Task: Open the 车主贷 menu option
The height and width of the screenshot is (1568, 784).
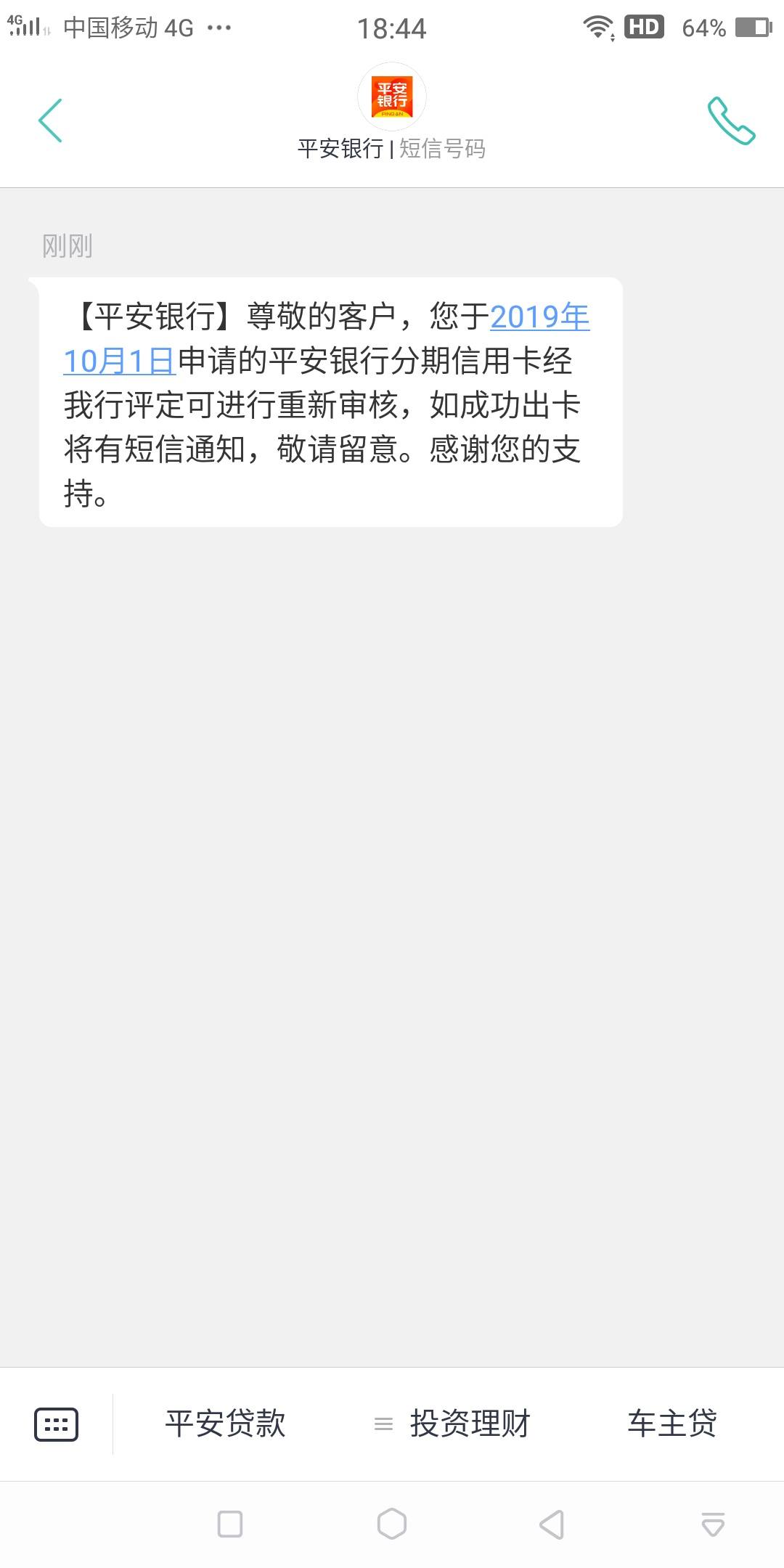Action: click(672, 1424)
